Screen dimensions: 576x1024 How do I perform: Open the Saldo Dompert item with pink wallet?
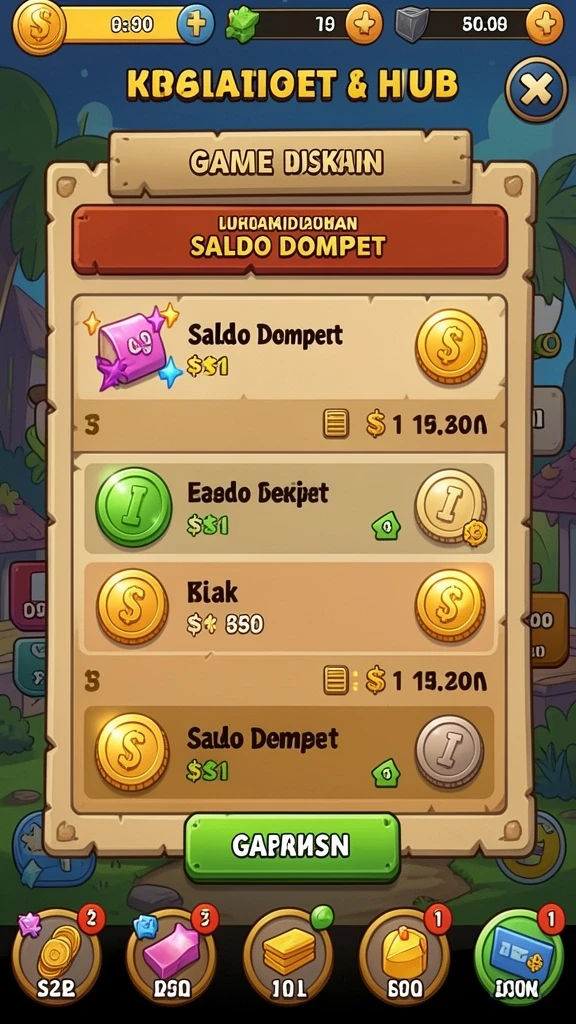point(289,349)
